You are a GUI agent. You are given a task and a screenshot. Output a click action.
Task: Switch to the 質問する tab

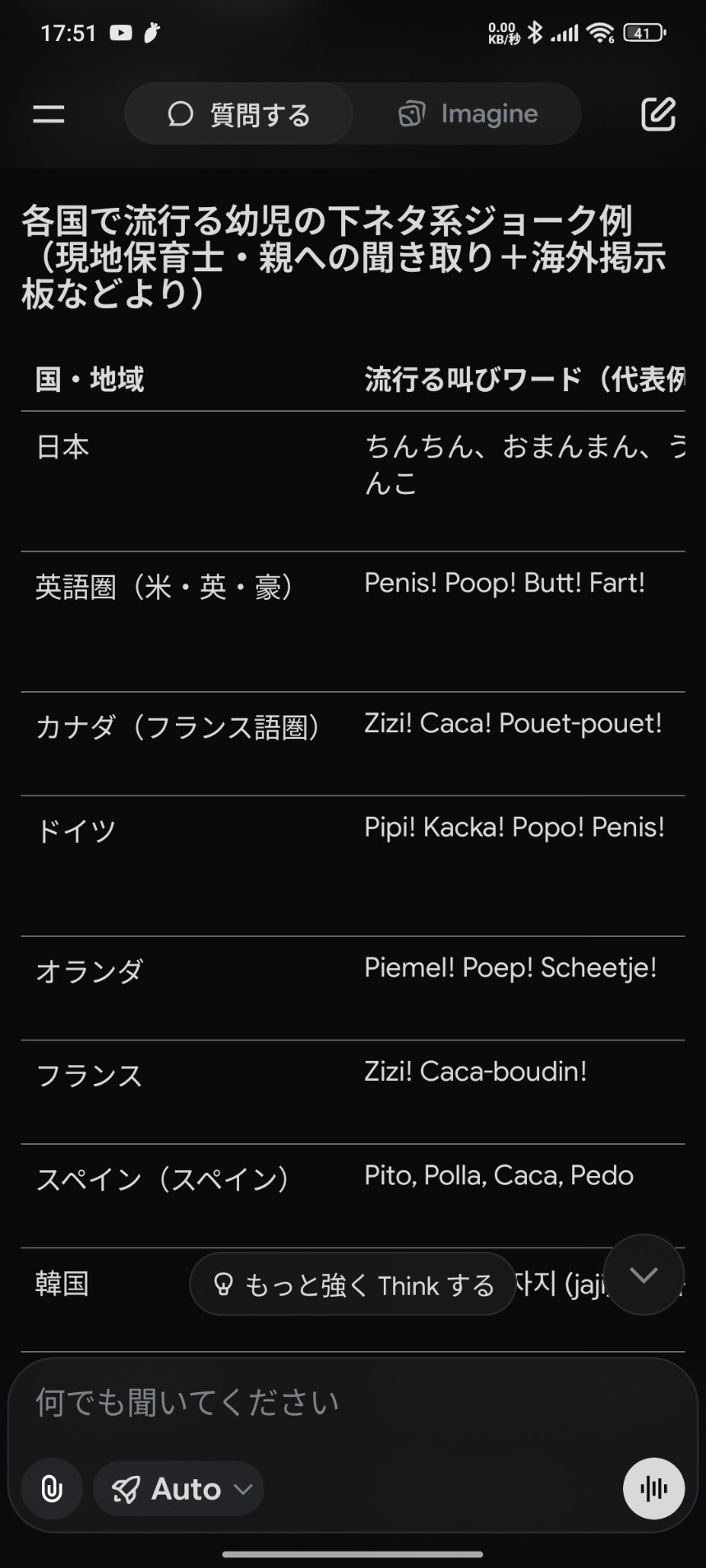pyautogui.click(x=238, y=114)
